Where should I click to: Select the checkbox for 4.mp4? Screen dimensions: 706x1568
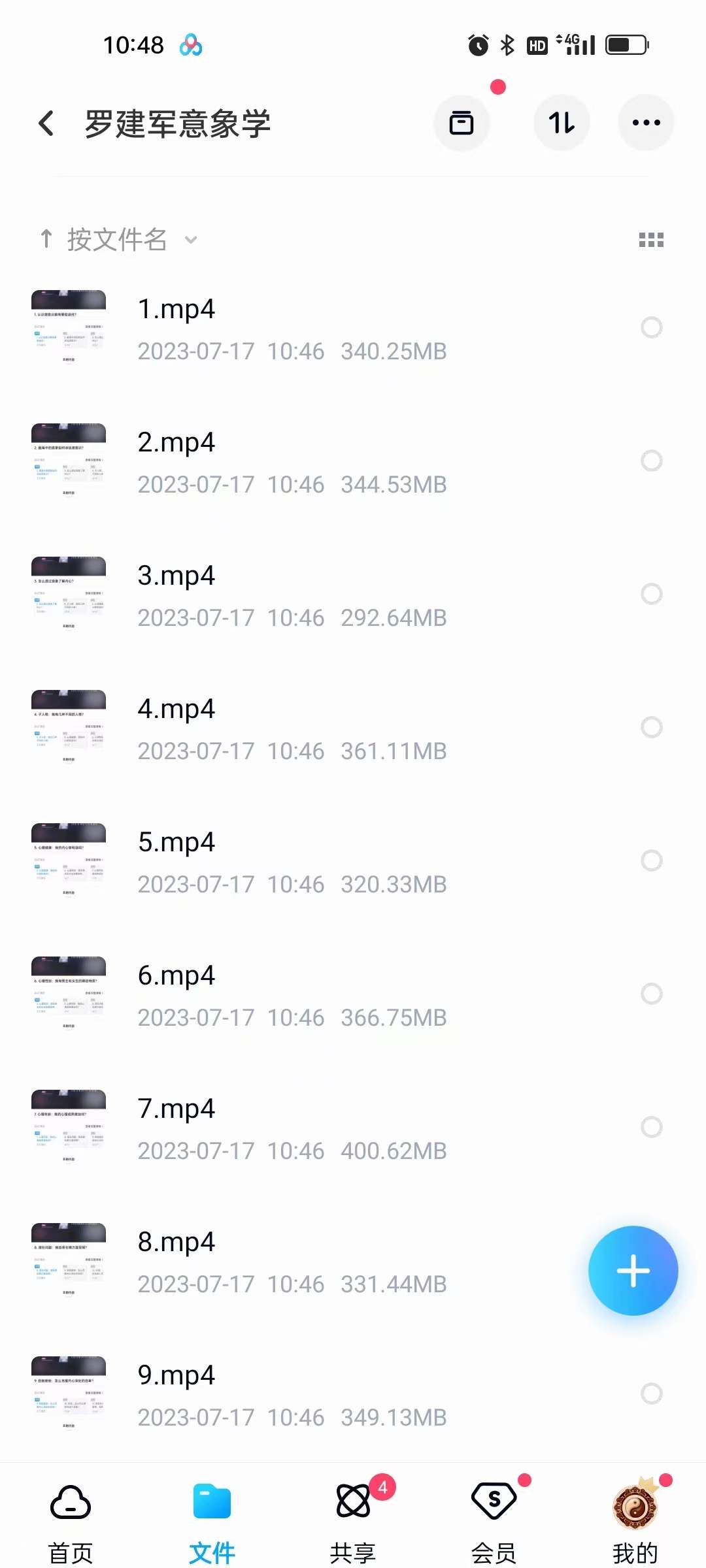(652, 727)
